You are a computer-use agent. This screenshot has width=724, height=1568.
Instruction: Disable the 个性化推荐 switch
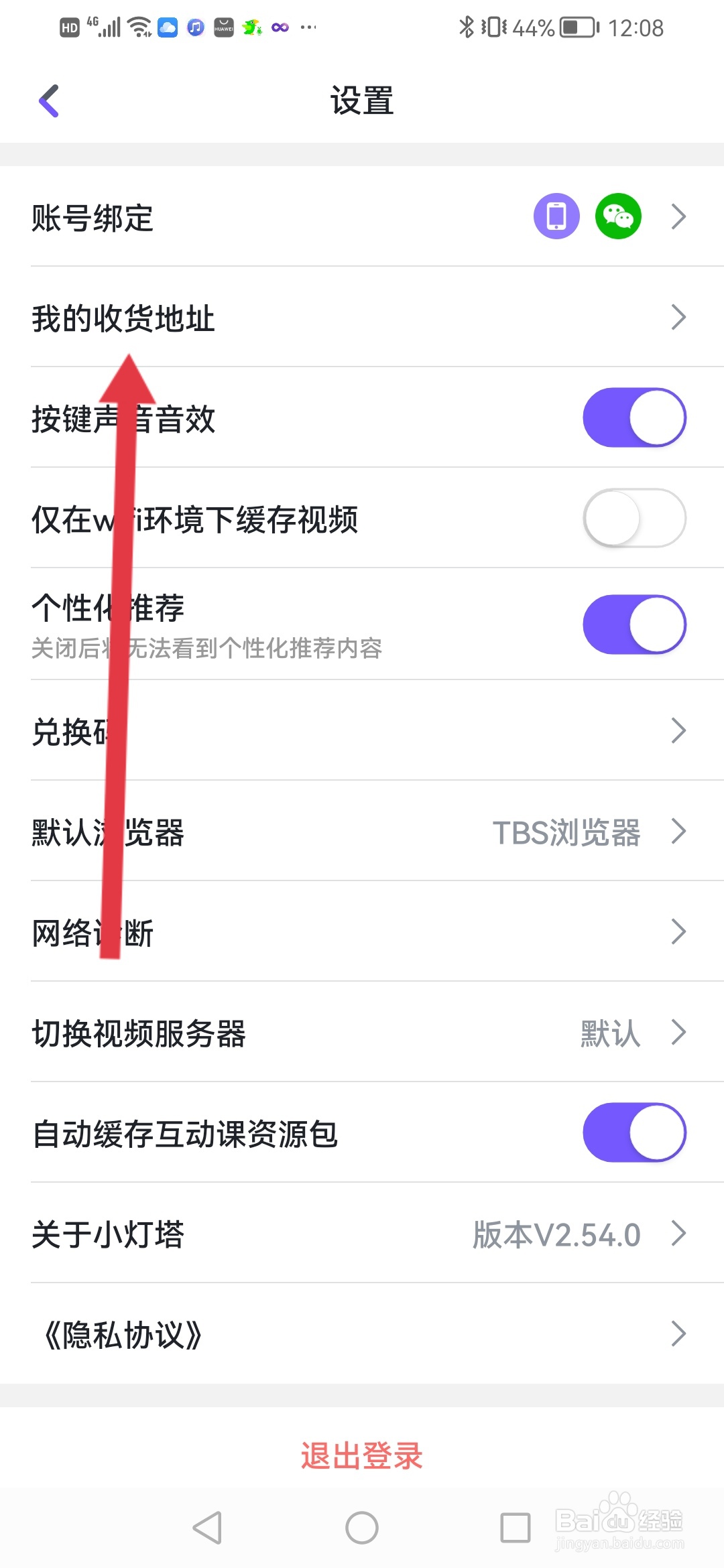pyautogui.click(x=634, y=625)
